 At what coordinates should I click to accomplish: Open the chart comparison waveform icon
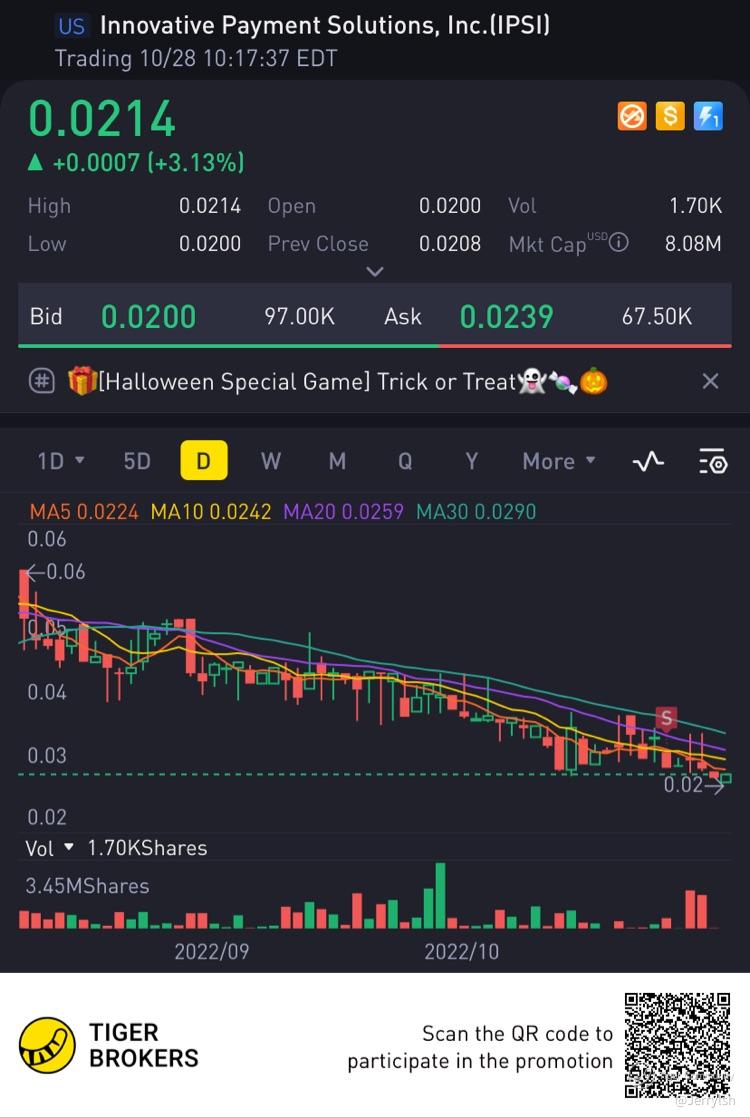pyautogui.click(x=648, y=461)
